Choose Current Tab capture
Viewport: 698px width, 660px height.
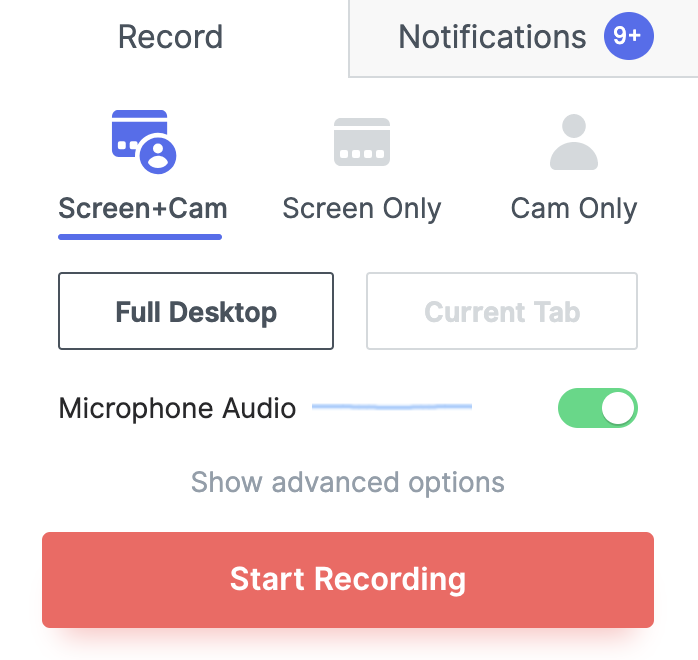502,312
